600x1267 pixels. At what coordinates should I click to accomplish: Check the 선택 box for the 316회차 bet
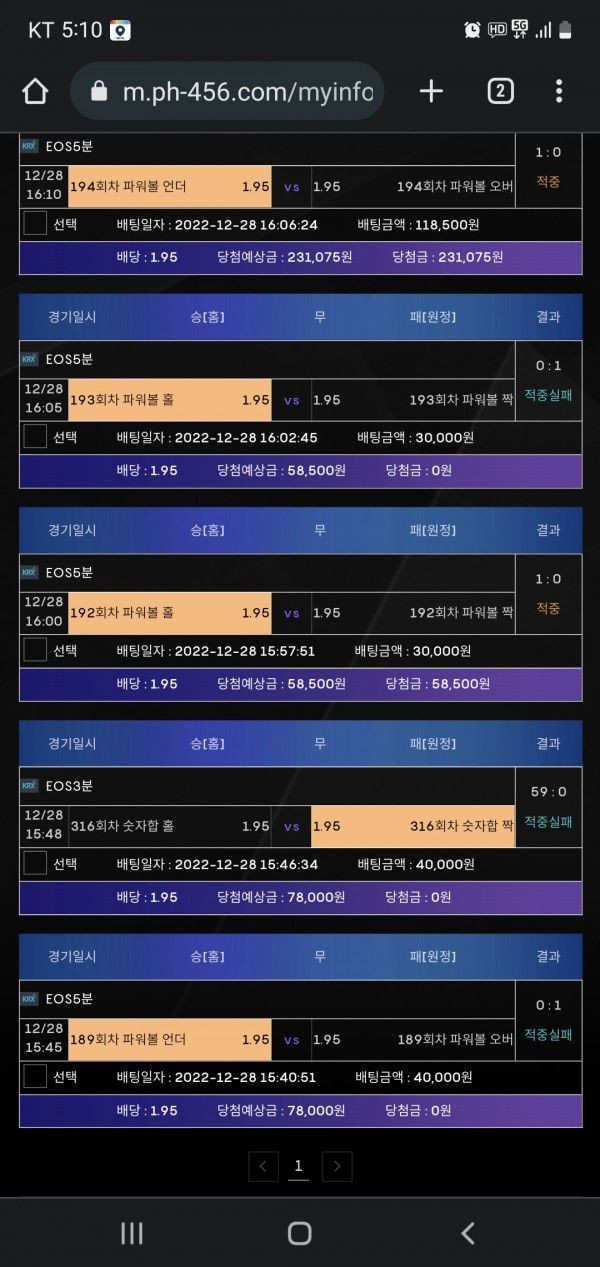35,864
